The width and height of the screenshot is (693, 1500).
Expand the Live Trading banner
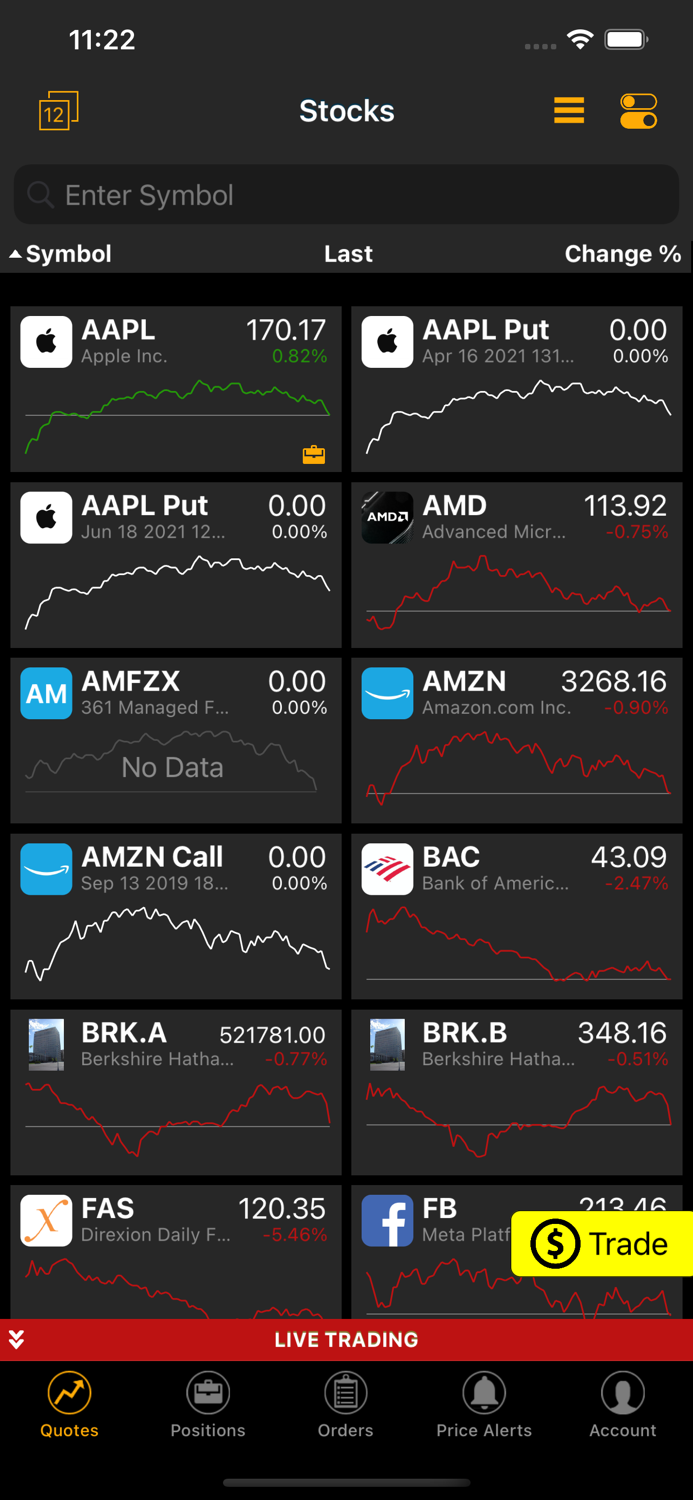click(346, 1340)
